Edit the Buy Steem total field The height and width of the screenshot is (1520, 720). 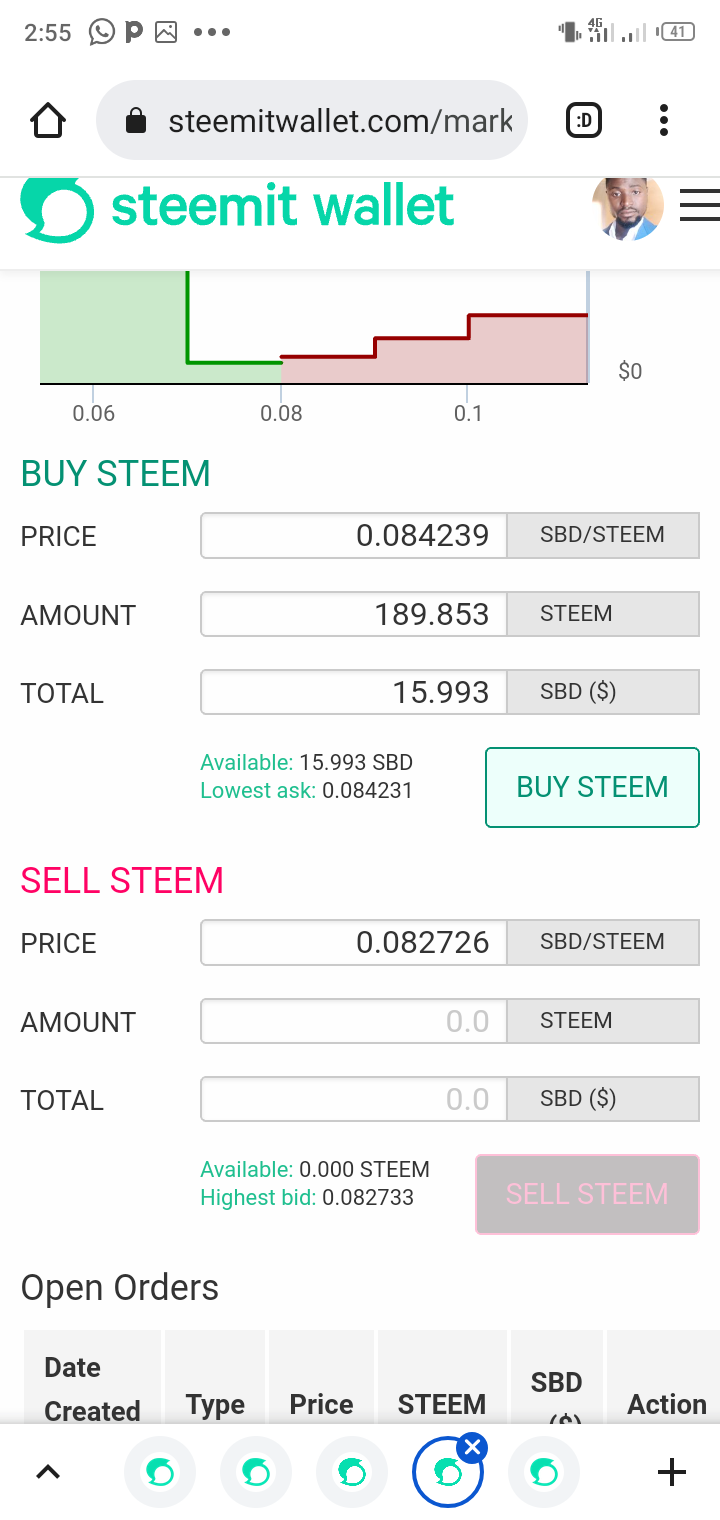pyautogui.click(x=354, y=692)
